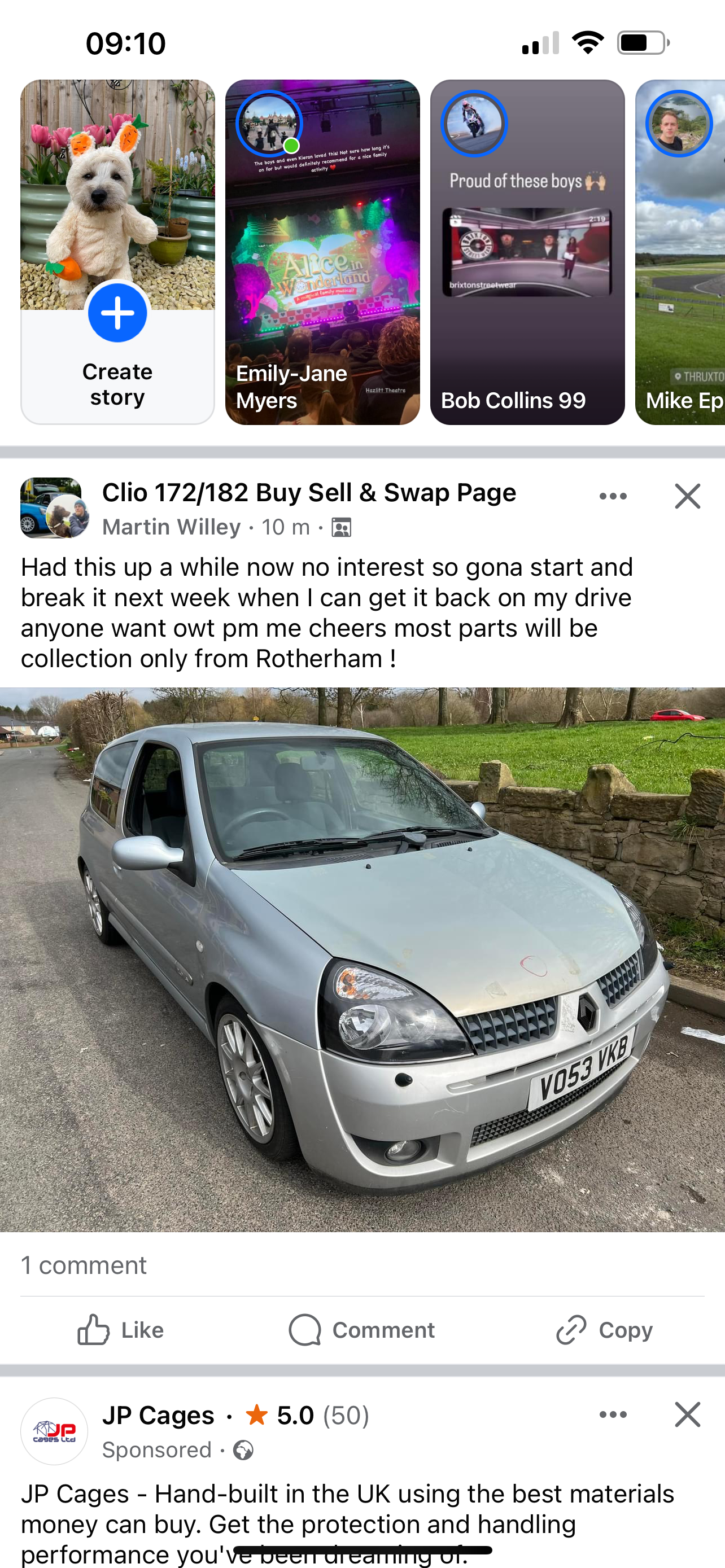Open the silver Clio photo
This screenshot has height=1568, width=725.
pos(362,959)
